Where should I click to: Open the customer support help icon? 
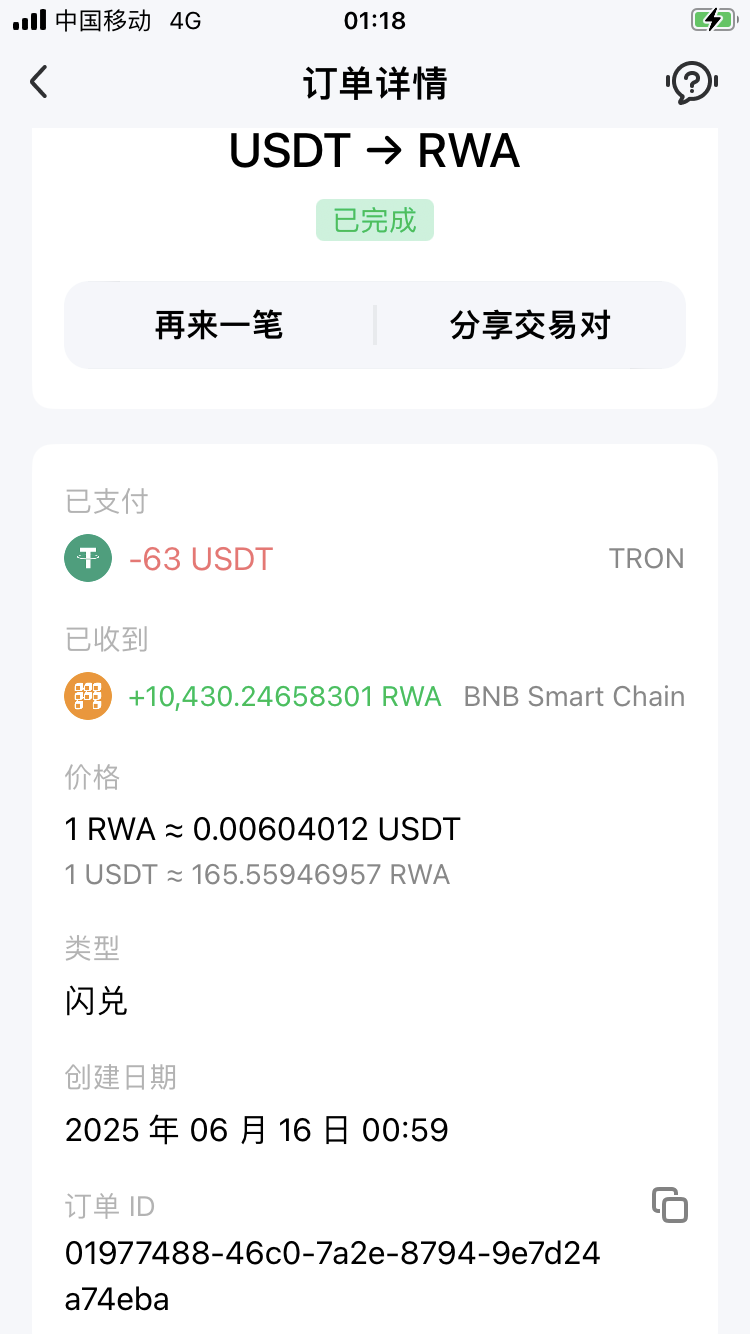691,82
